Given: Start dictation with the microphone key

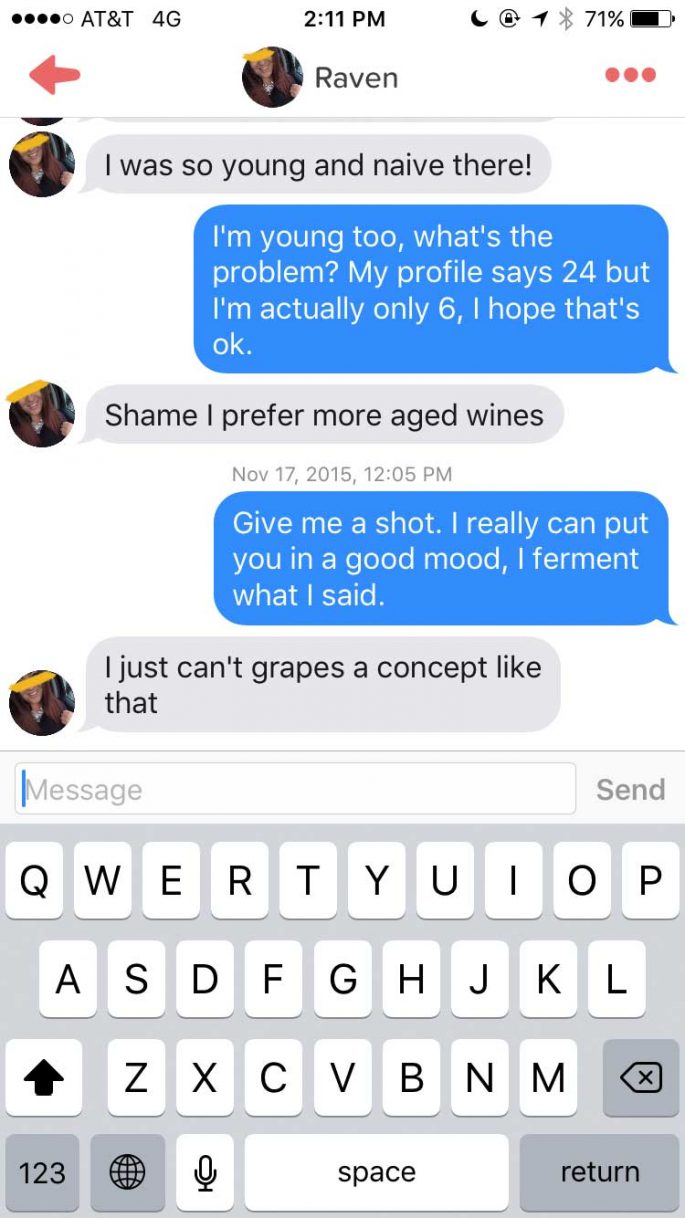Looking at the screenshot, I should [x=205, y=1172].
